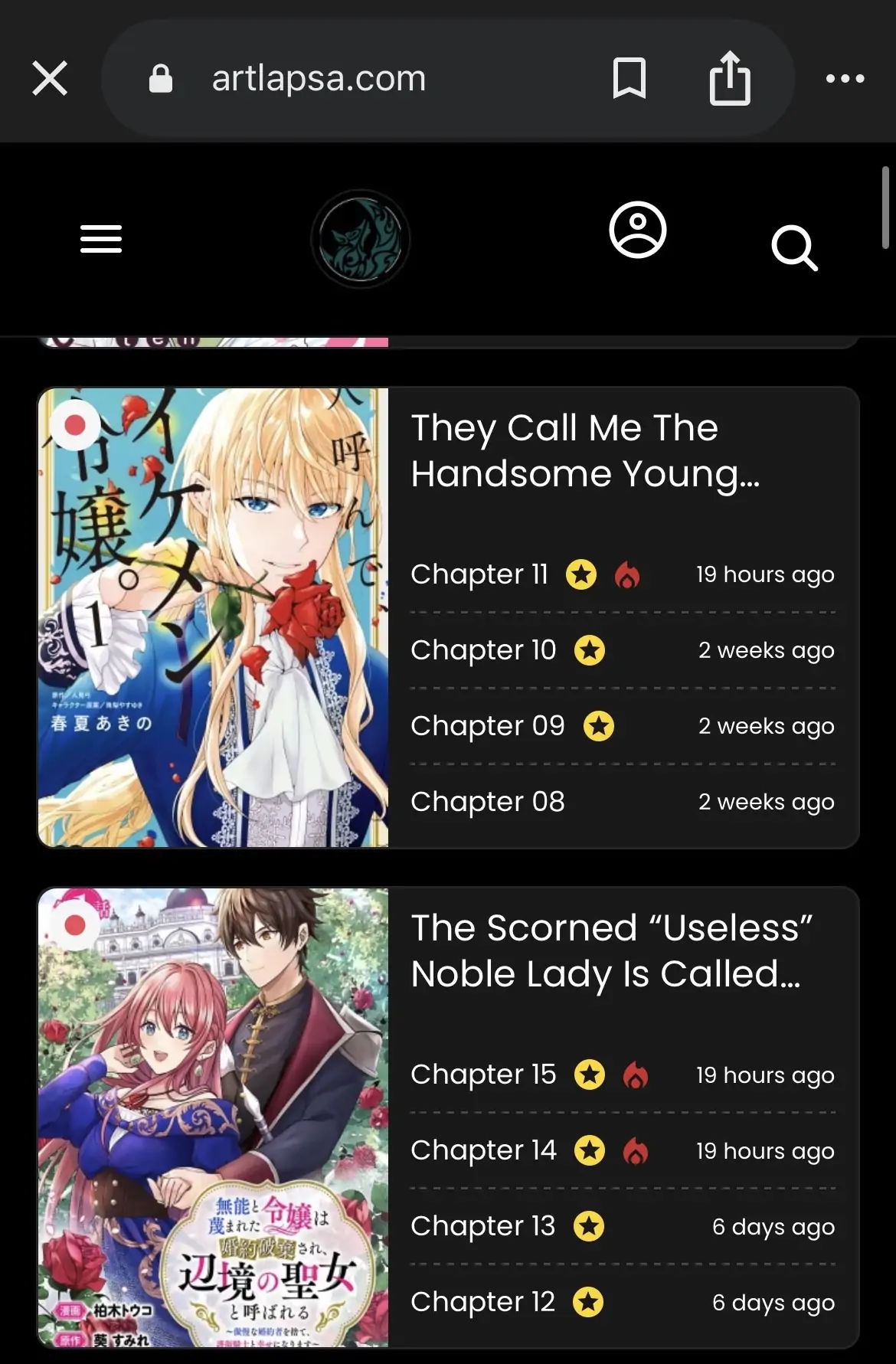Open Chapter 12 of Scorned Noble Lady
The height and width of the screenshot is (1364, 896).
pyautogui.click(x=482, y=1302)
